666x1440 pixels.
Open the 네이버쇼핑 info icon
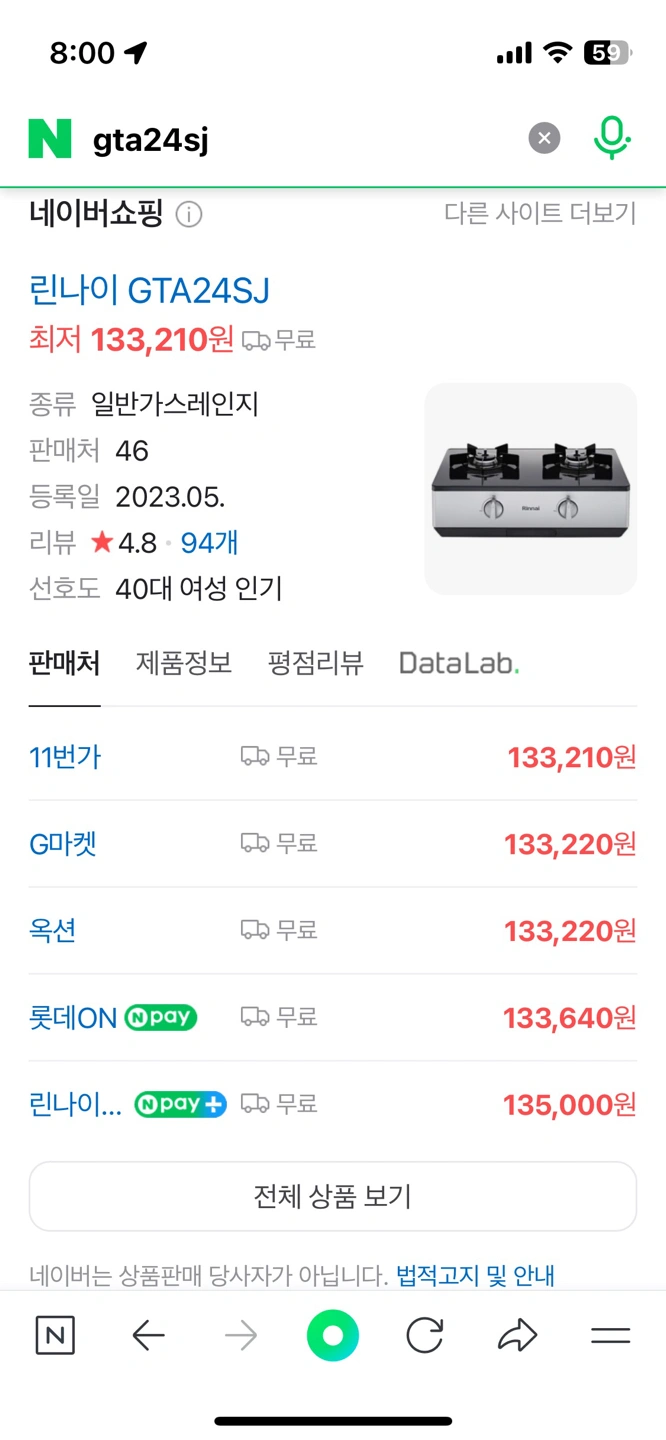coord(189,214)
